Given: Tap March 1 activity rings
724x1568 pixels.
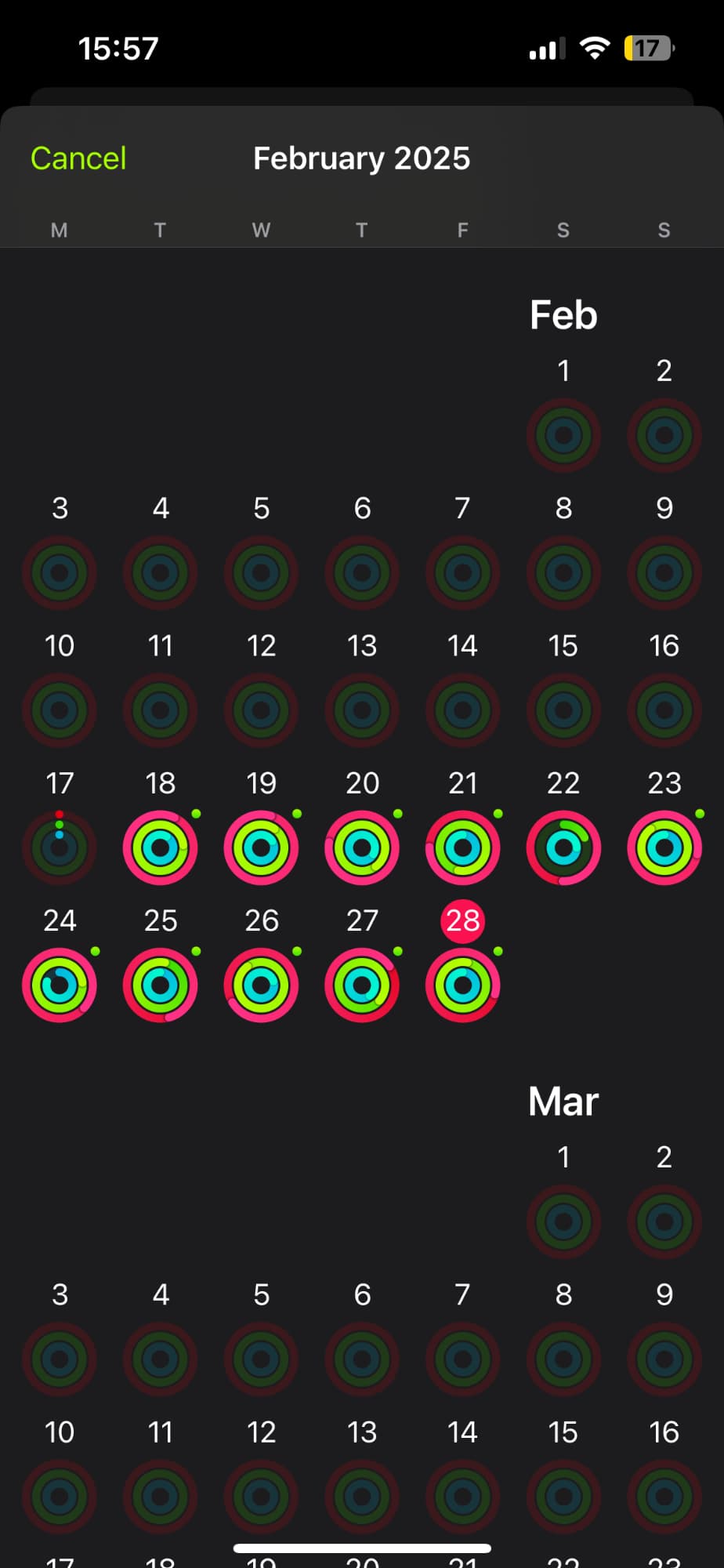Looking at the screenshot, I should coord(563,1221).
